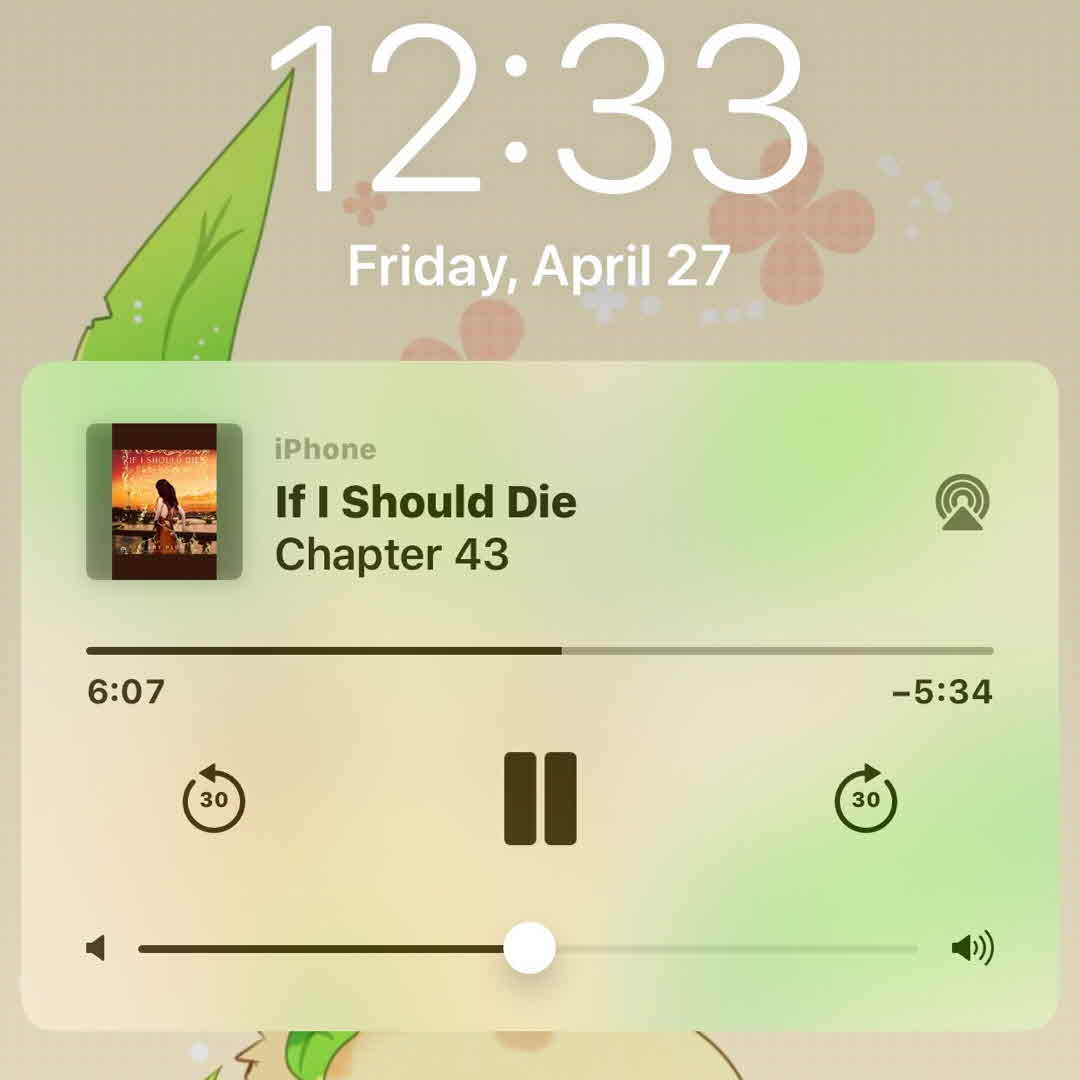
Task: Pause the audiobook playback
Action: click(x=540, y=799)
